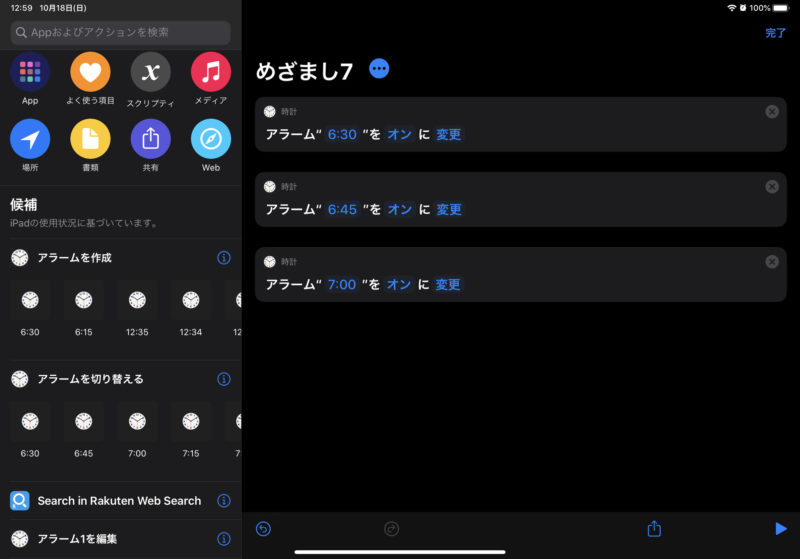Show info for アラームを作成
The height and width of the screenshot is (559, 800).
point(224,258)
